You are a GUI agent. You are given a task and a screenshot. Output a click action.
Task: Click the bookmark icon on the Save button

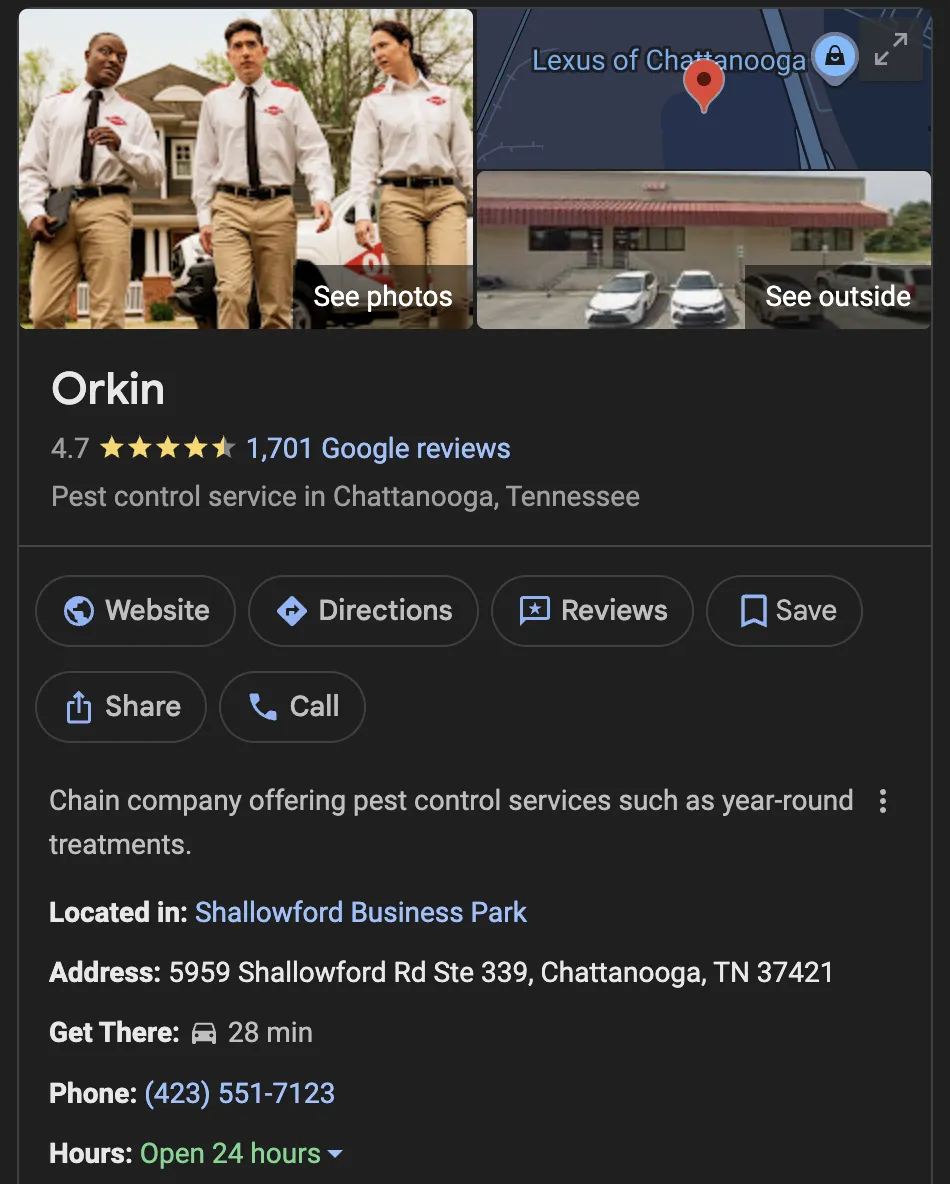pos(753,610)
